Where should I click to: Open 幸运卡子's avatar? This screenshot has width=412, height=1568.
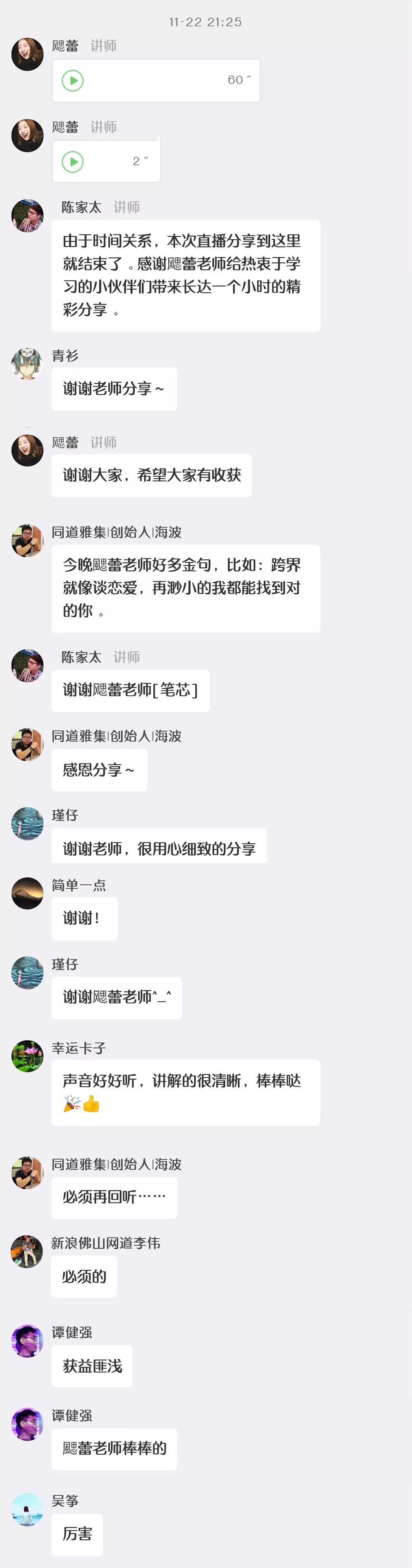click(x=28, y=1055)
